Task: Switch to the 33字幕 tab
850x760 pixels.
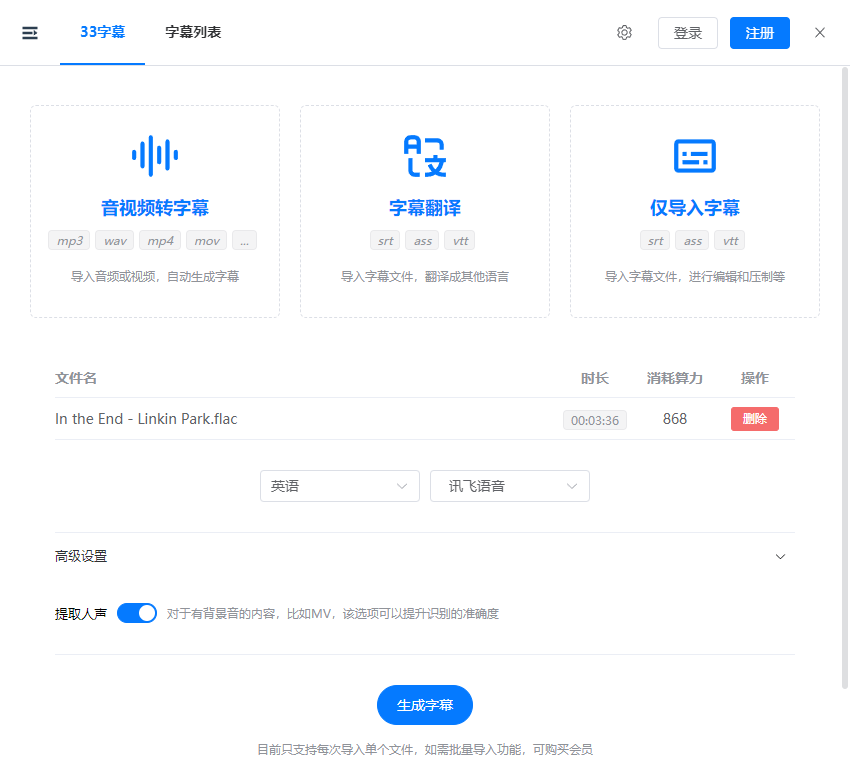Action: (102, 33)
